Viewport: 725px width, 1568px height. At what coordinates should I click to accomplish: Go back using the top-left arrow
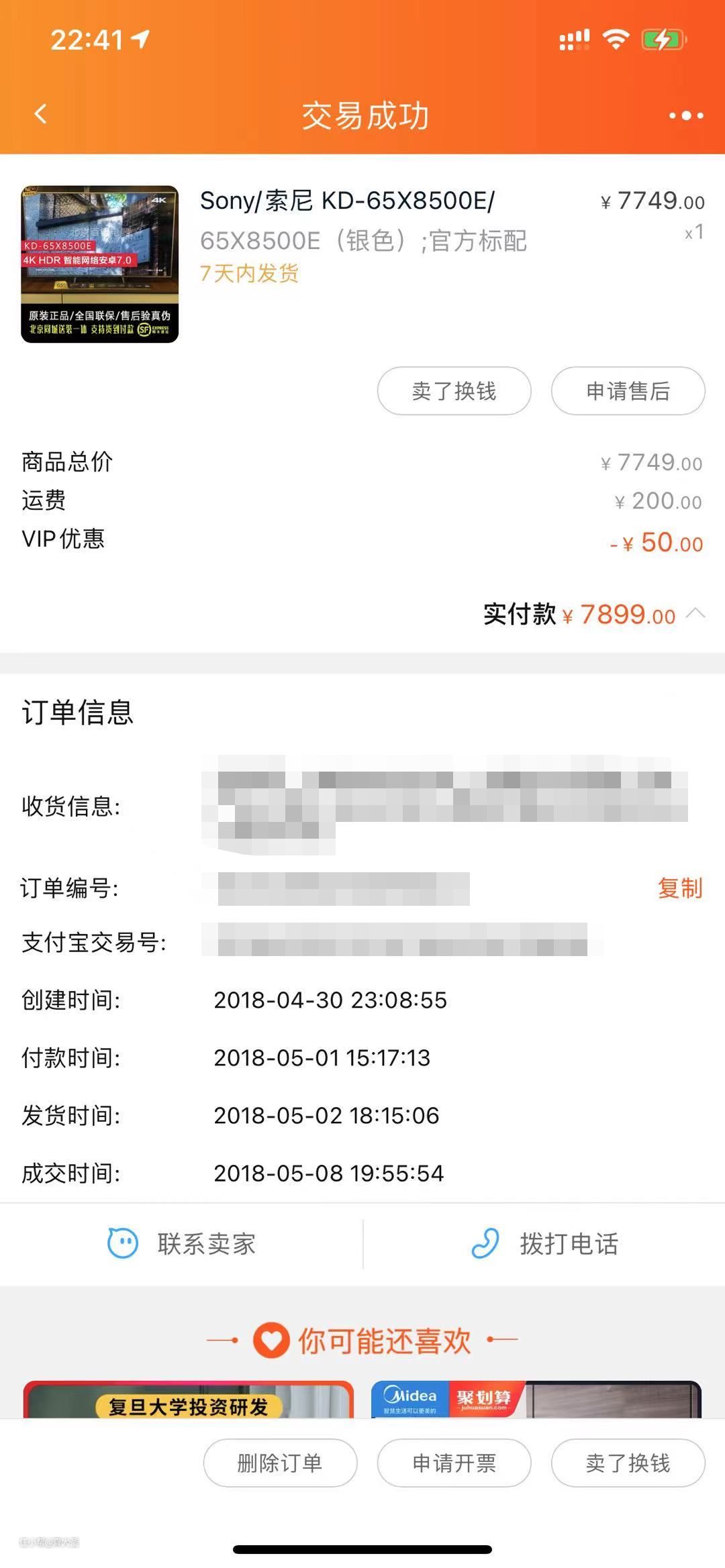tap(41, 114)
